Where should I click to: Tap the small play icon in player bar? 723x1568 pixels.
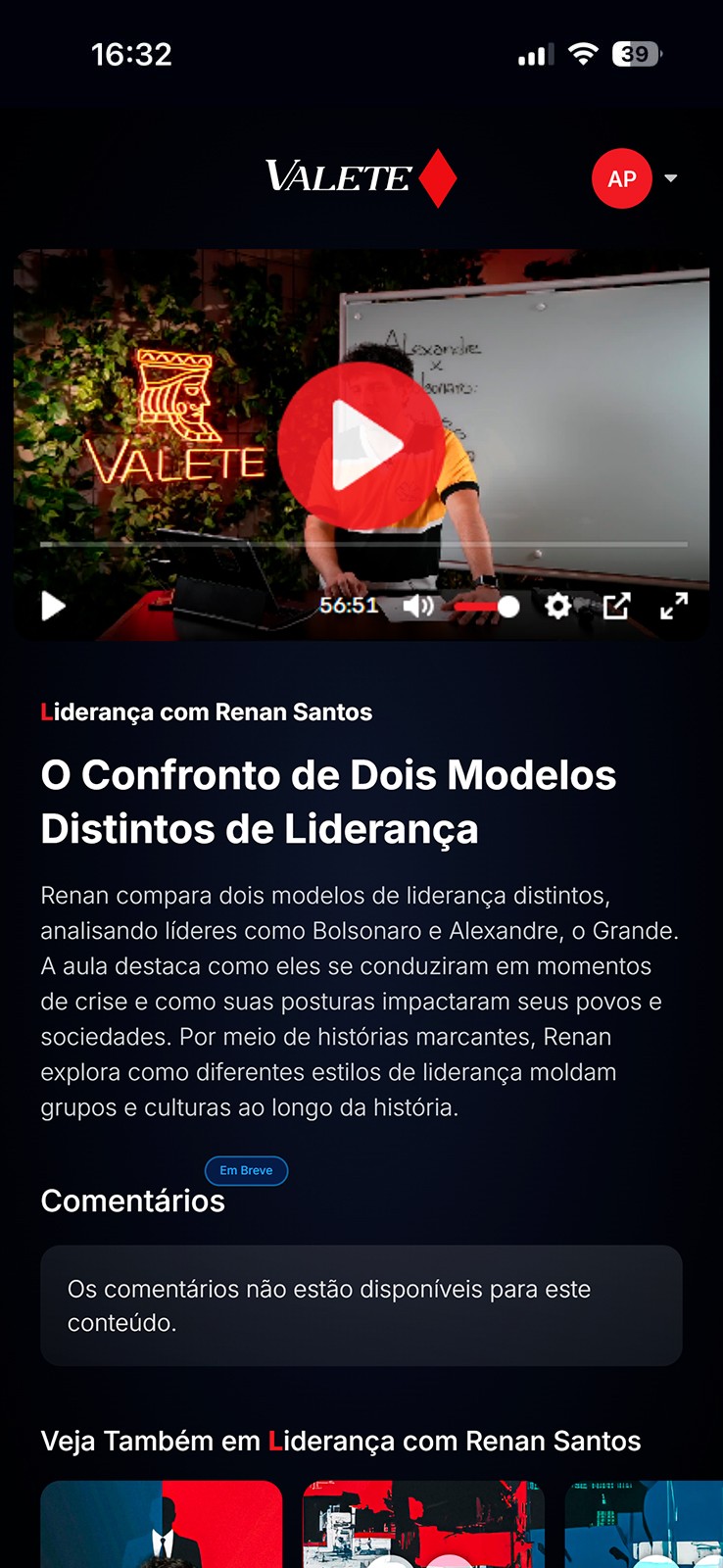pos(53,607)
